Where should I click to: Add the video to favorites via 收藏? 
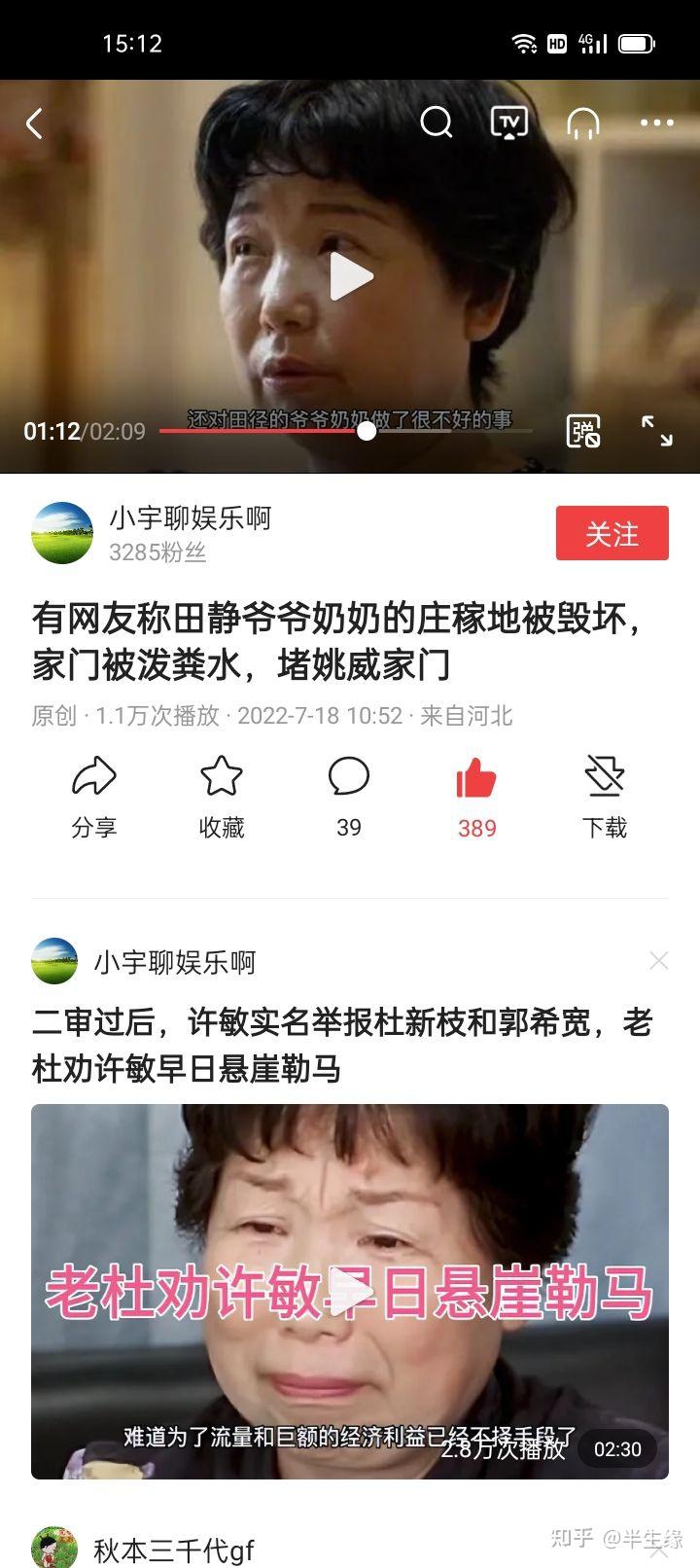pyautogui.click(x=222, y=798)
